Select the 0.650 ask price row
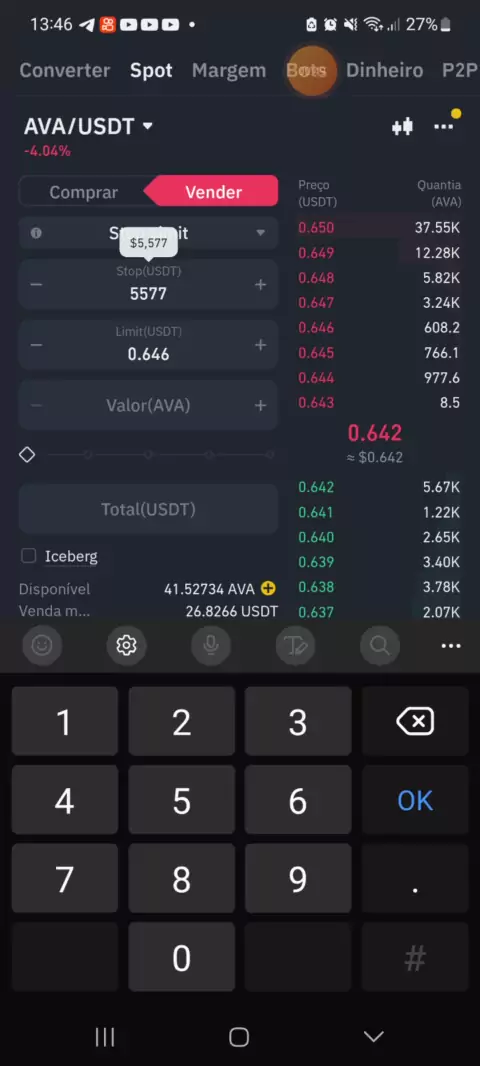Viewport: 480px width, 1066px height. click(x=379, y=228)
